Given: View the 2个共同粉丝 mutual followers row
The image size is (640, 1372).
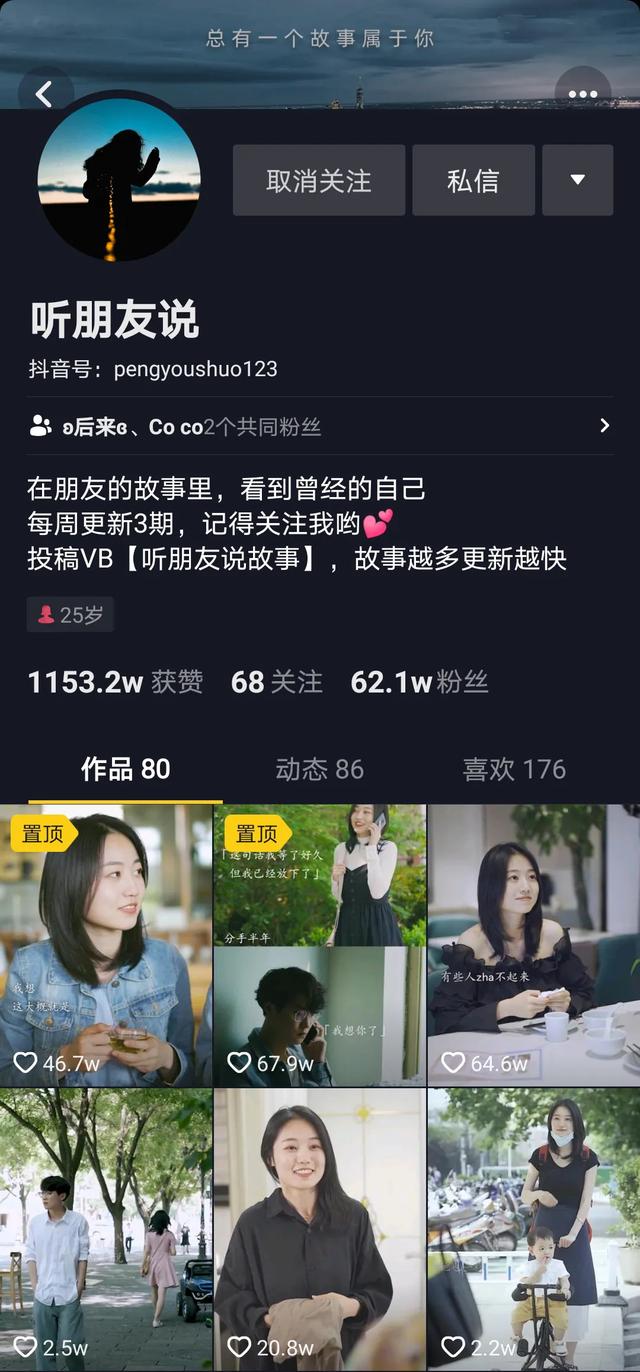Looking at the screenshot, I should click(319, 426).
